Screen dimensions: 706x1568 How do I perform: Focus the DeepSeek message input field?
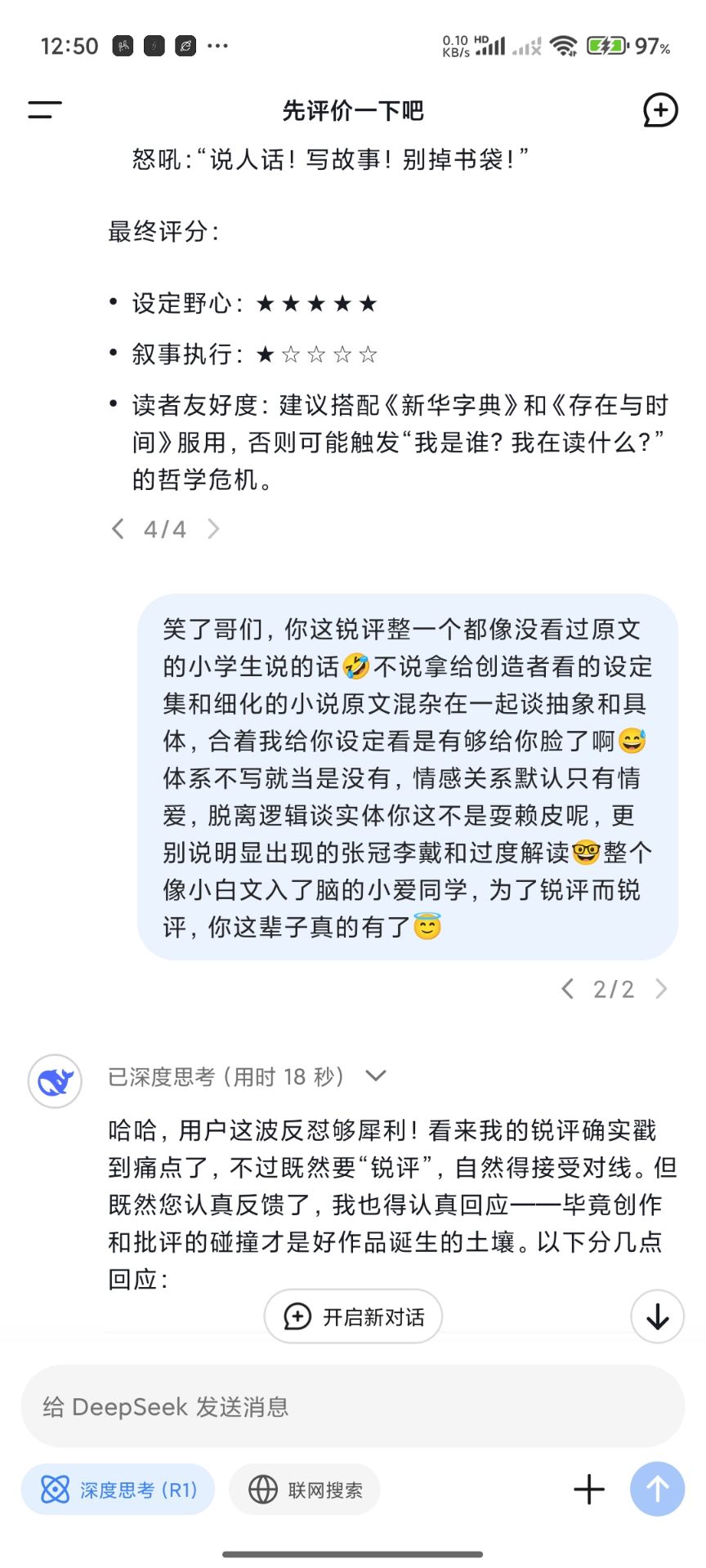351,1406
